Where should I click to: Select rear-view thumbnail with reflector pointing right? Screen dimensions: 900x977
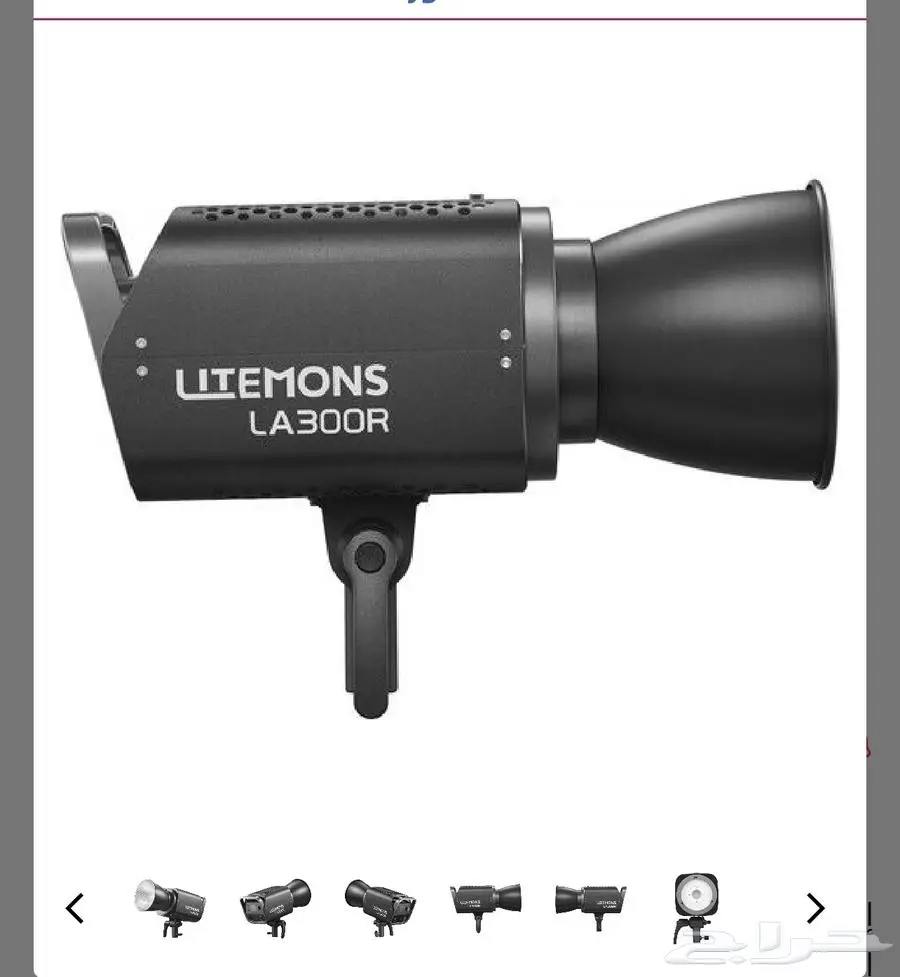coord(276,906)
